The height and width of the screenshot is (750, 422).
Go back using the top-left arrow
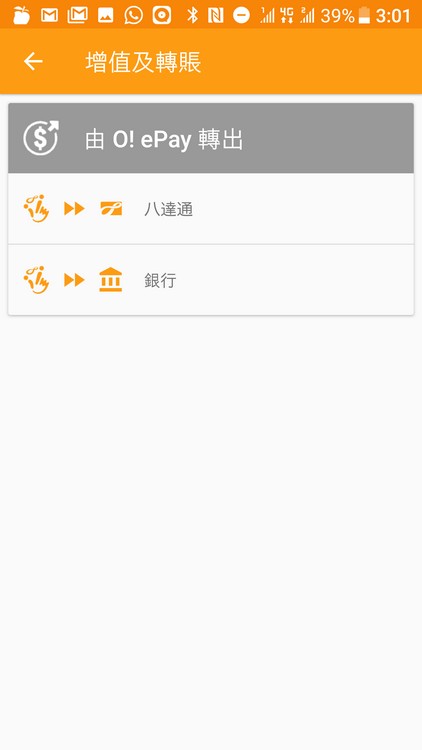pos(33,61)
